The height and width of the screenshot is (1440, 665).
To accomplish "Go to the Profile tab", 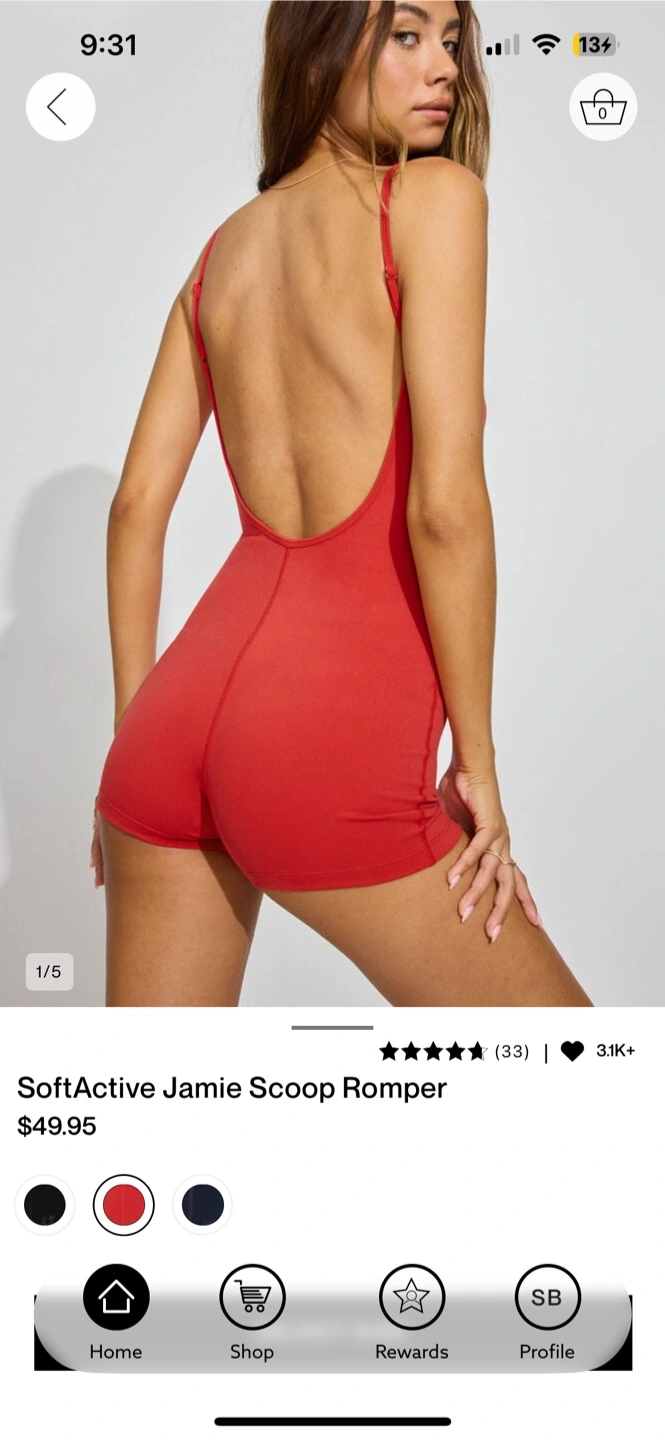I will (547, 1313).
